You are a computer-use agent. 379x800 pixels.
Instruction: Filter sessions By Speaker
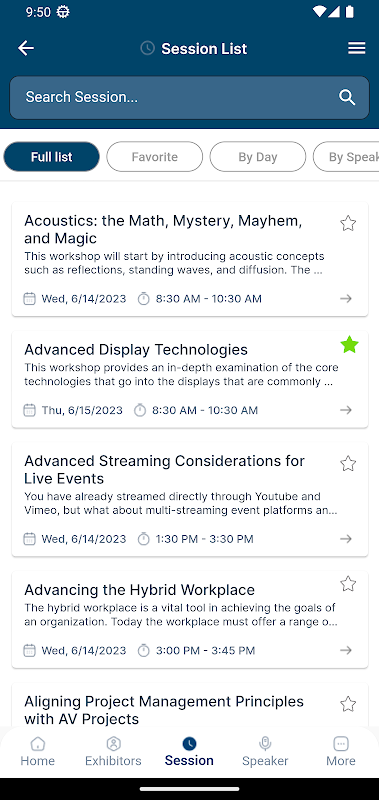pos(347,157)
